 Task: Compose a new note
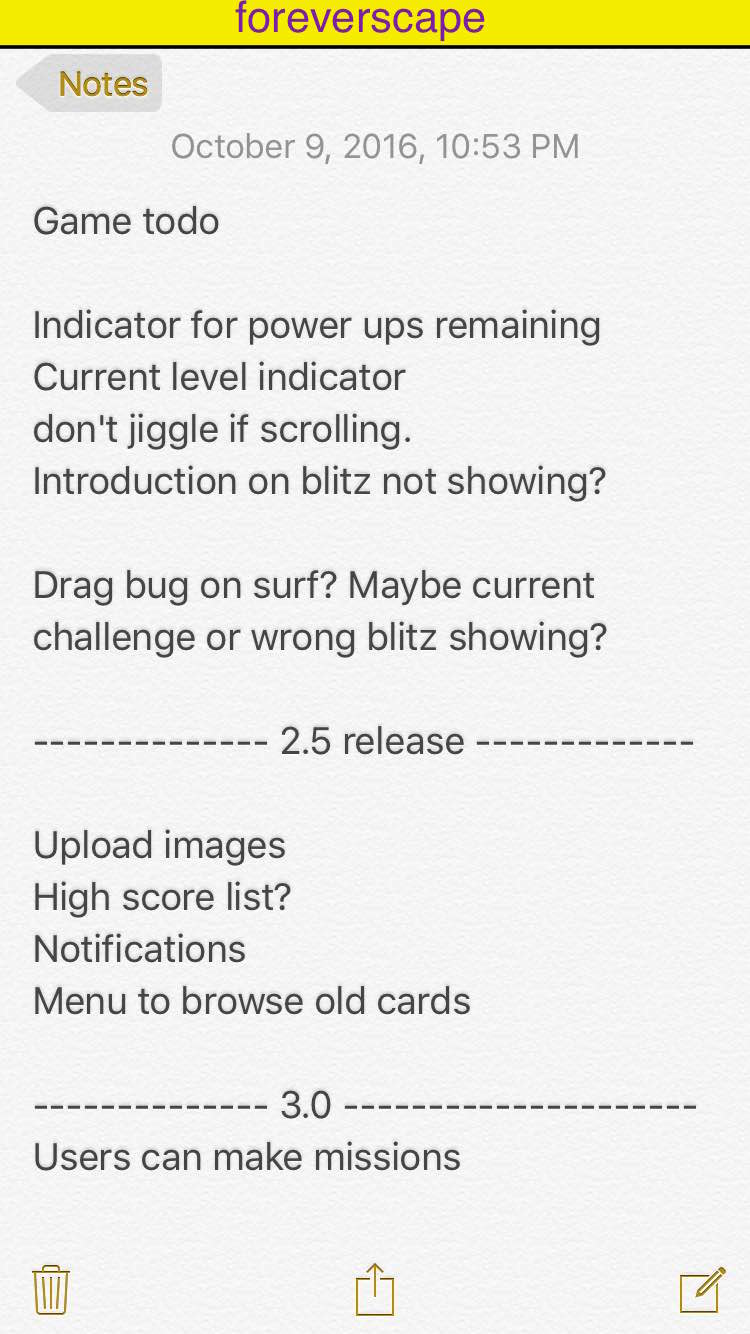point(702,1289)
